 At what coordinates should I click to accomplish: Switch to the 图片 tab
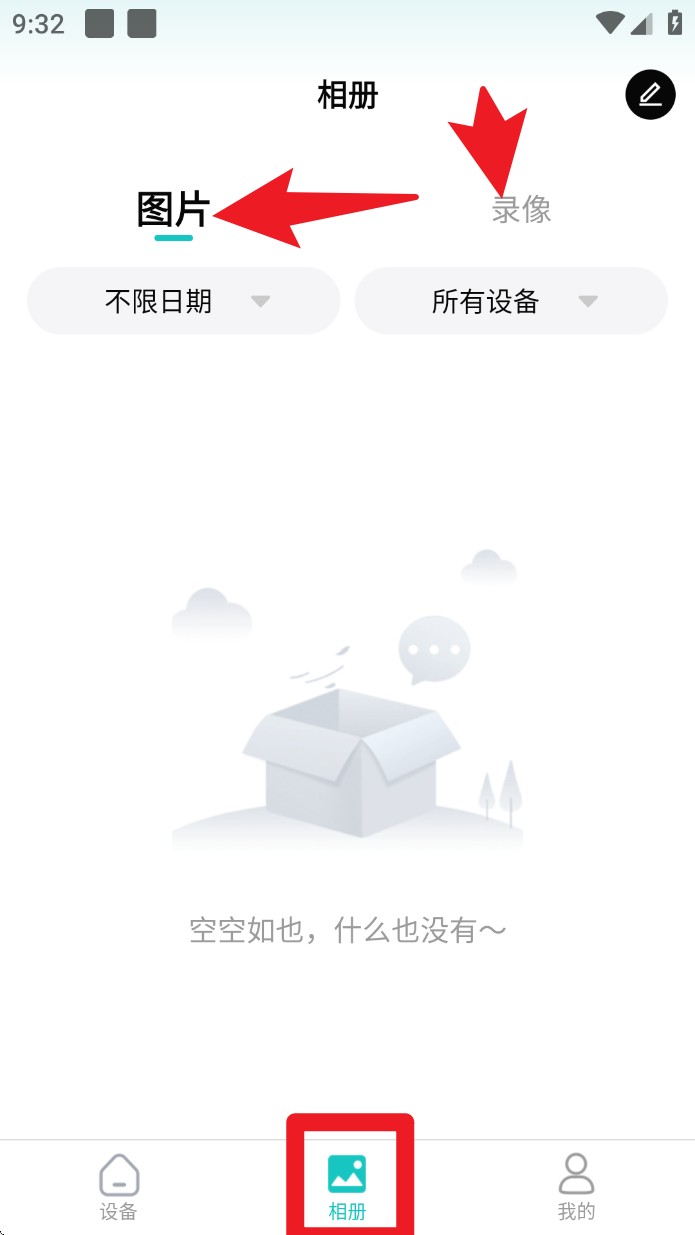173,211
